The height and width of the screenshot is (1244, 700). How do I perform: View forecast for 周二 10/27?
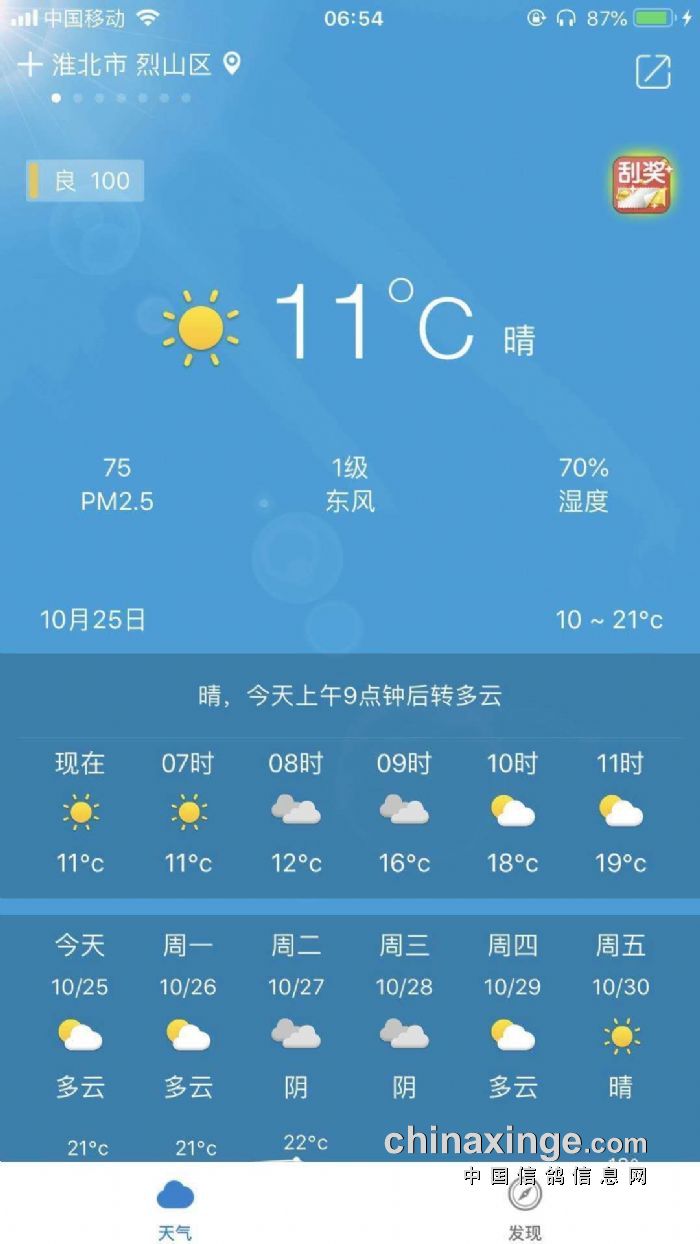[296, 1015]
